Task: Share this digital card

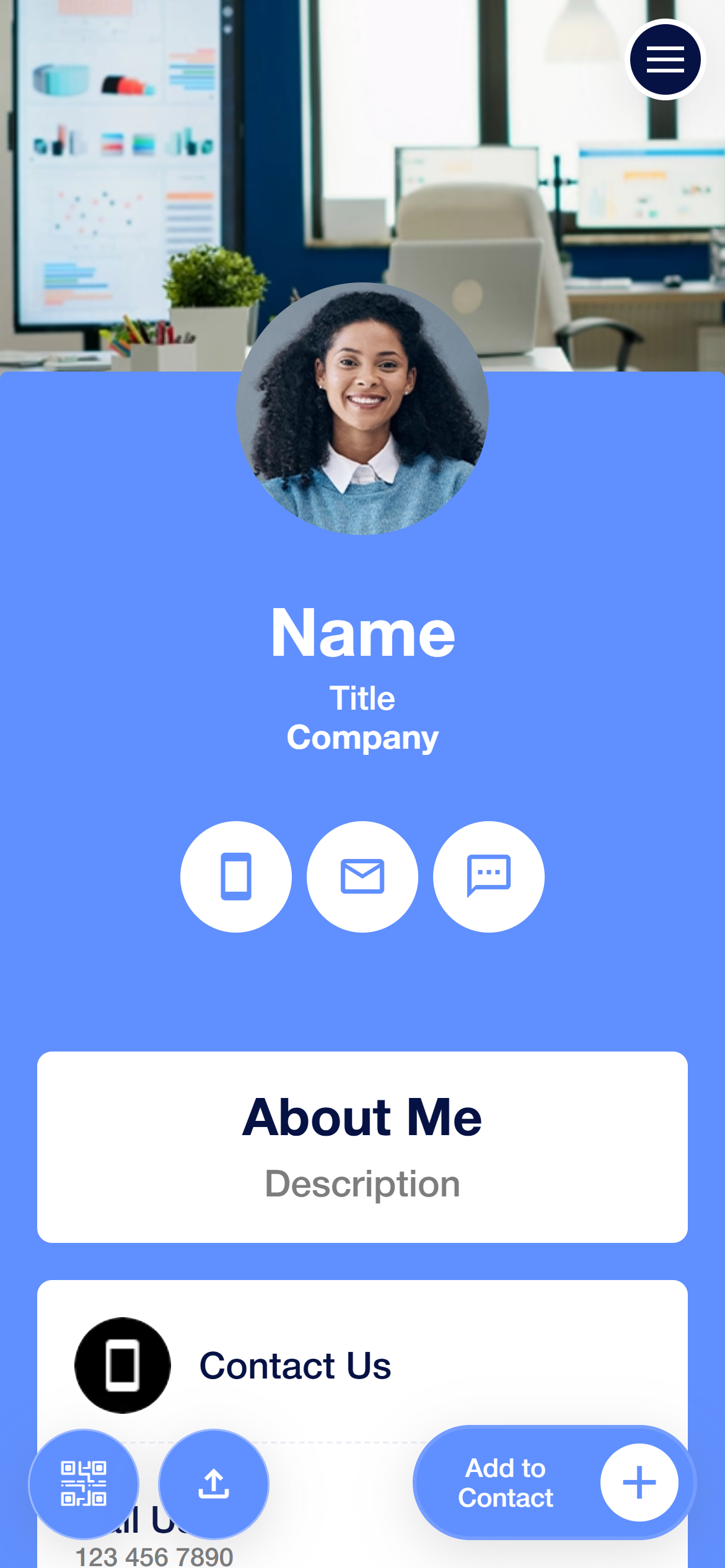Action: [x=214, y=1484]
